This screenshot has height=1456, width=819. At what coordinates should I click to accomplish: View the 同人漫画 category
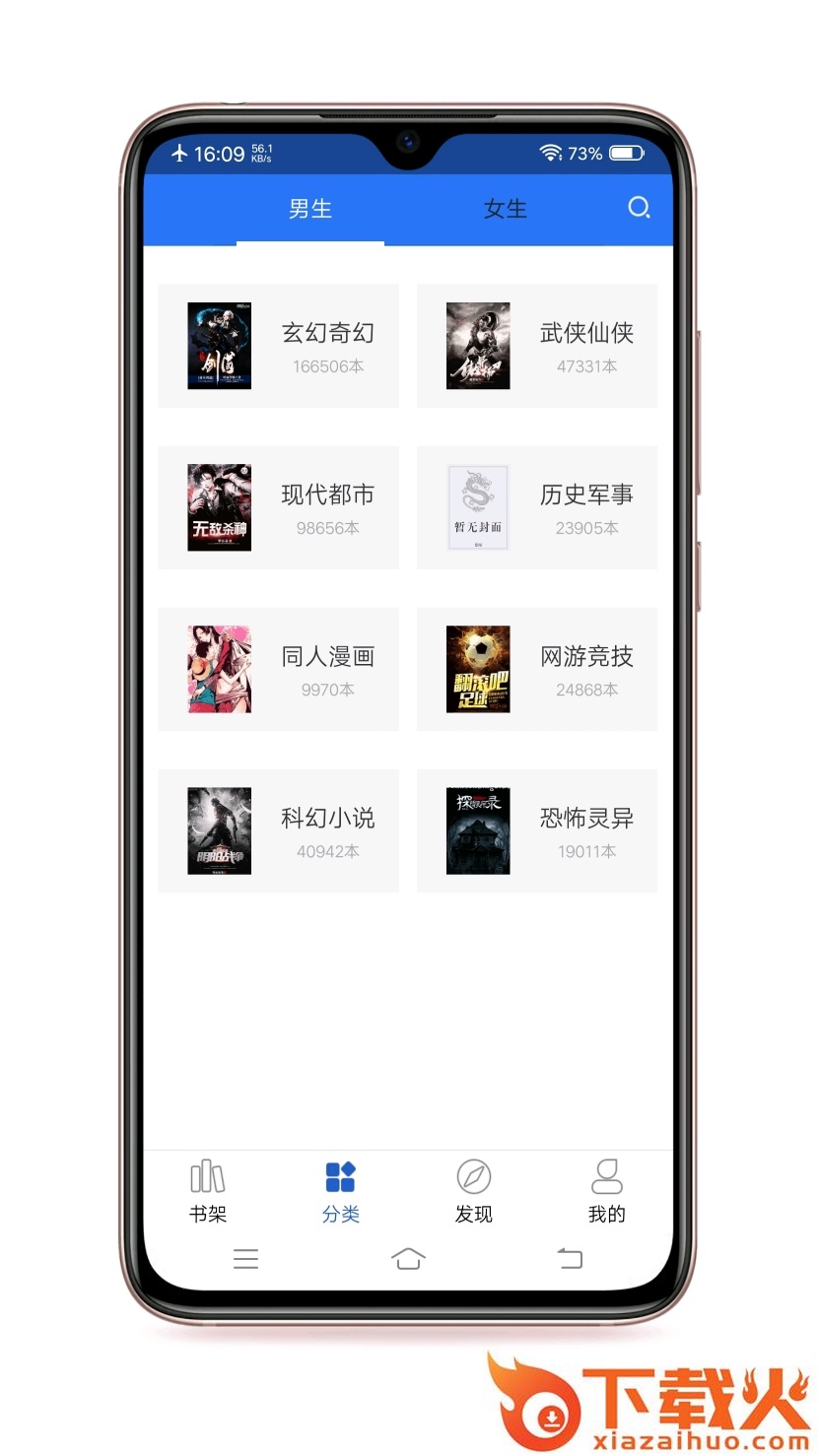pos(279,669)
